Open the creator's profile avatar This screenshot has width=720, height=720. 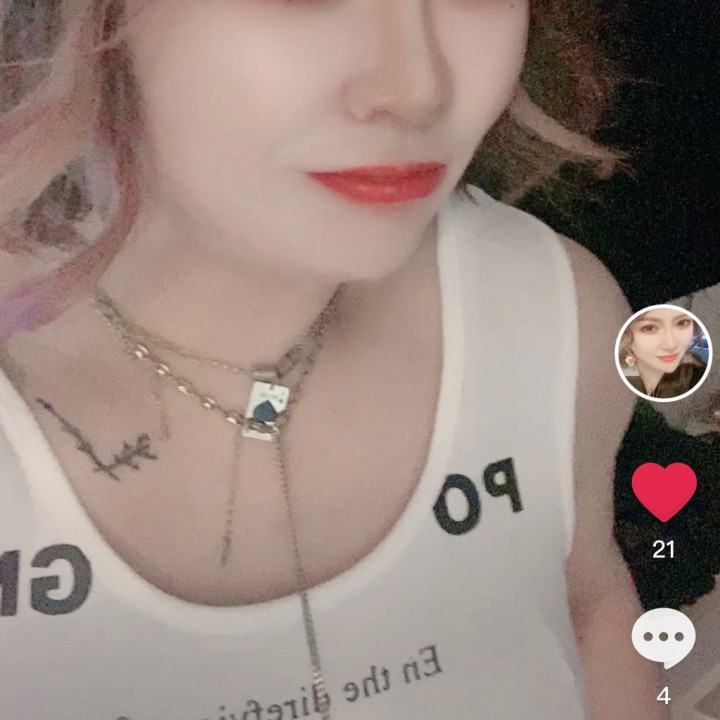[x=663, y=353]
